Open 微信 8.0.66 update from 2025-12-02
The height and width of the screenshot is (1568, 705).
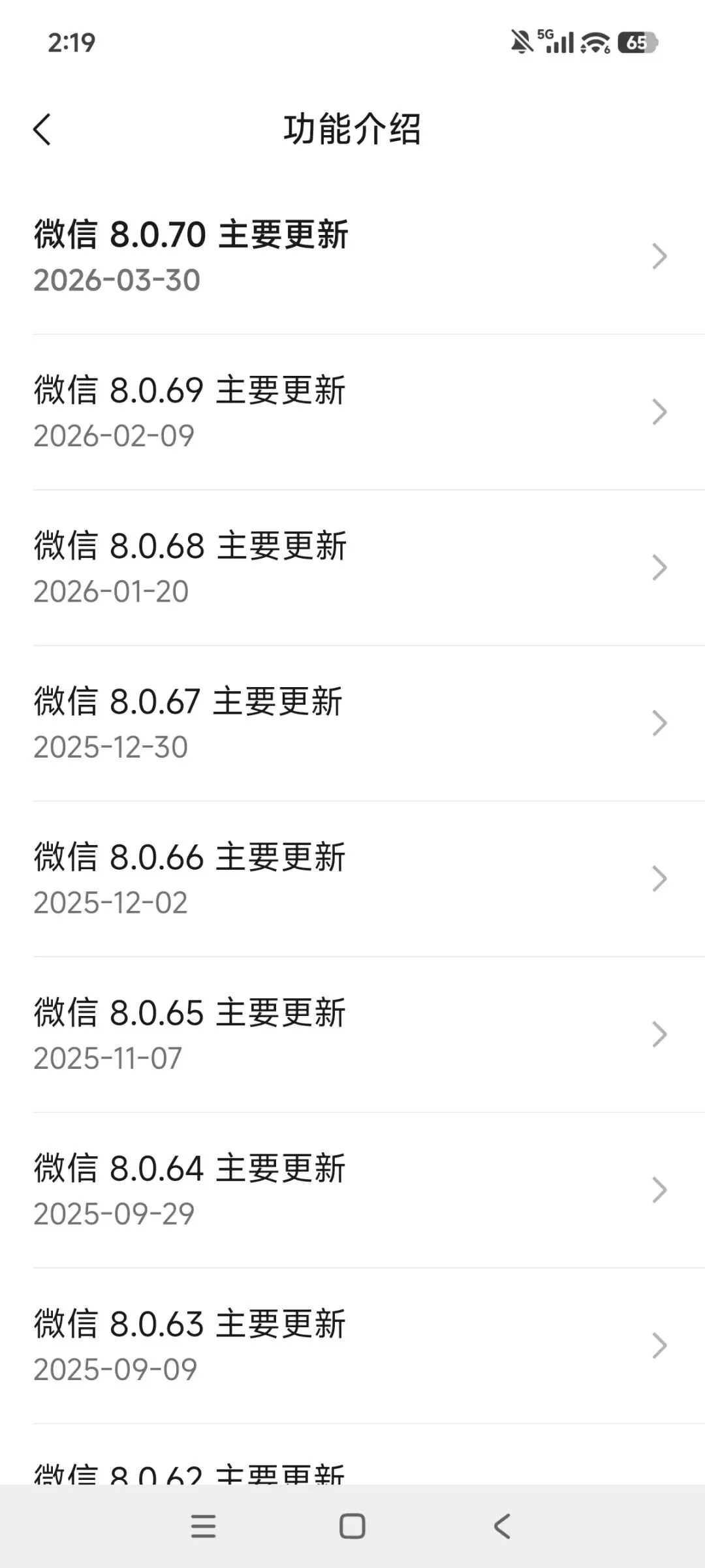pyautogui.click(x=352, y=878)
